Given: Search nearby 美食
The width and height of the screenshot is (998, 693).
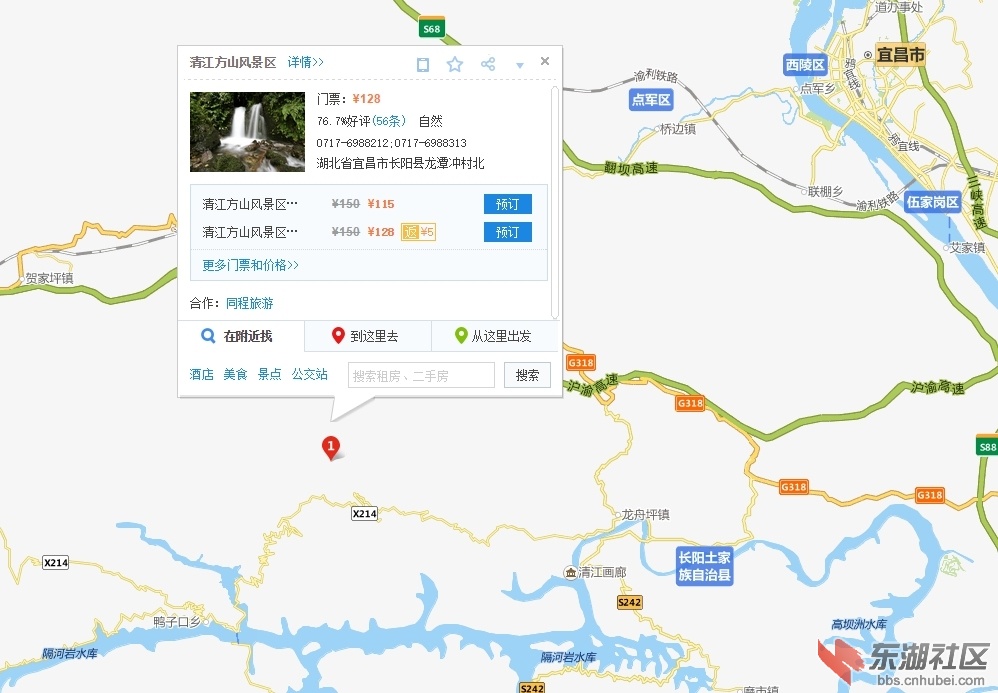Looking at the screenshot, I should 235,374.
